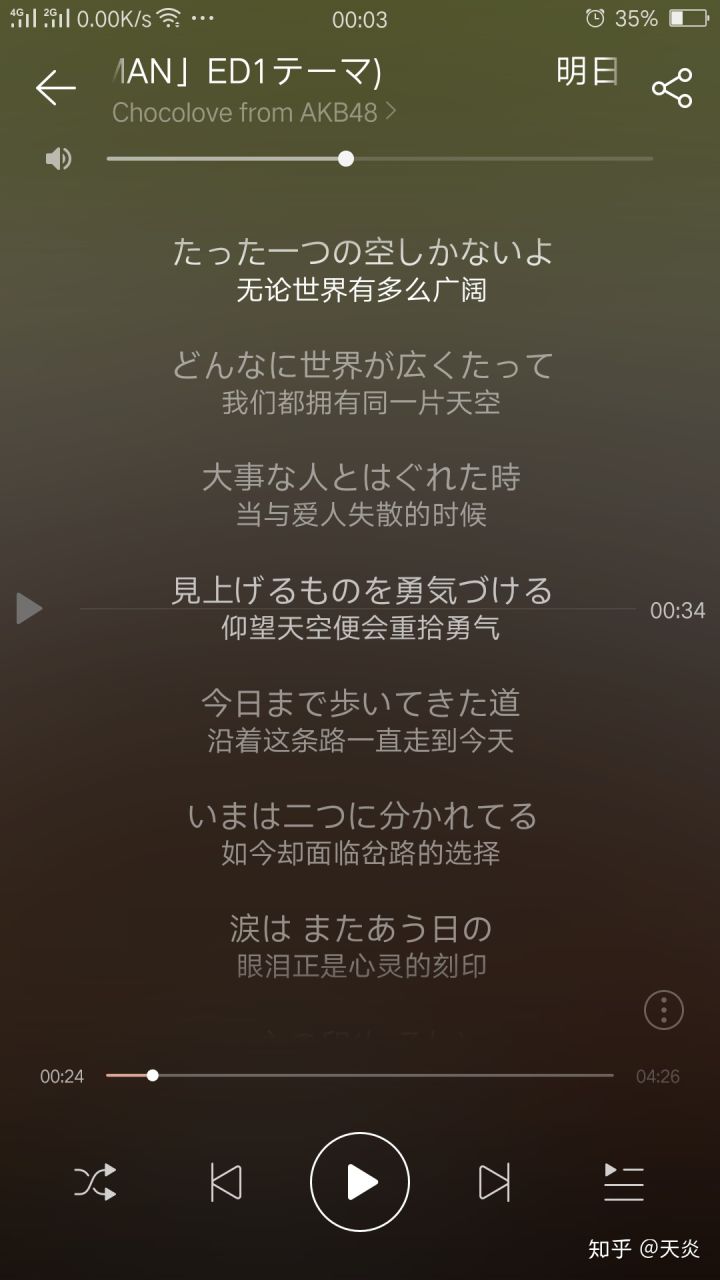Go back using the top-left arrow

[x=55, y=89]
